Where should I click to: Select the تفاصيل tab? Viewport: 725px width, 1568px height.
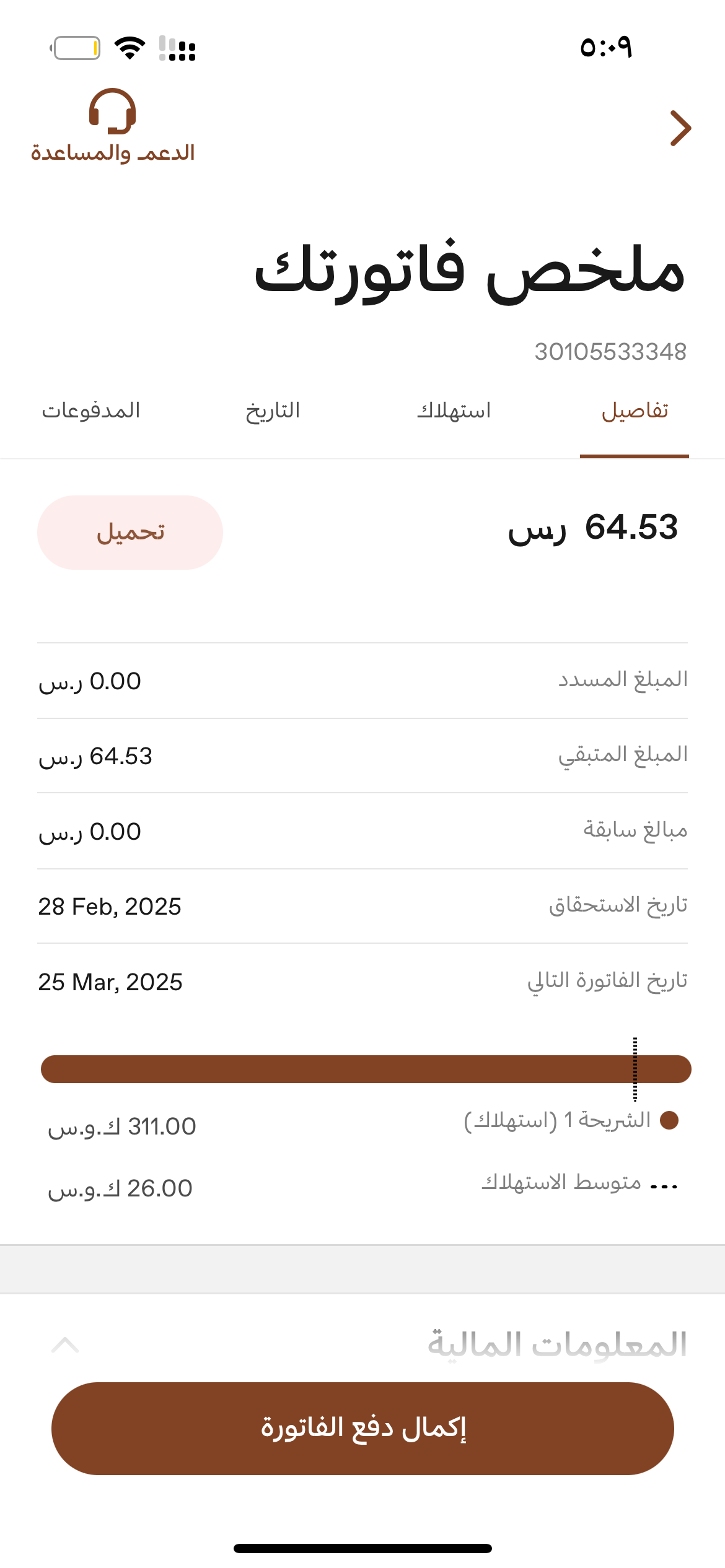[635, 411]
